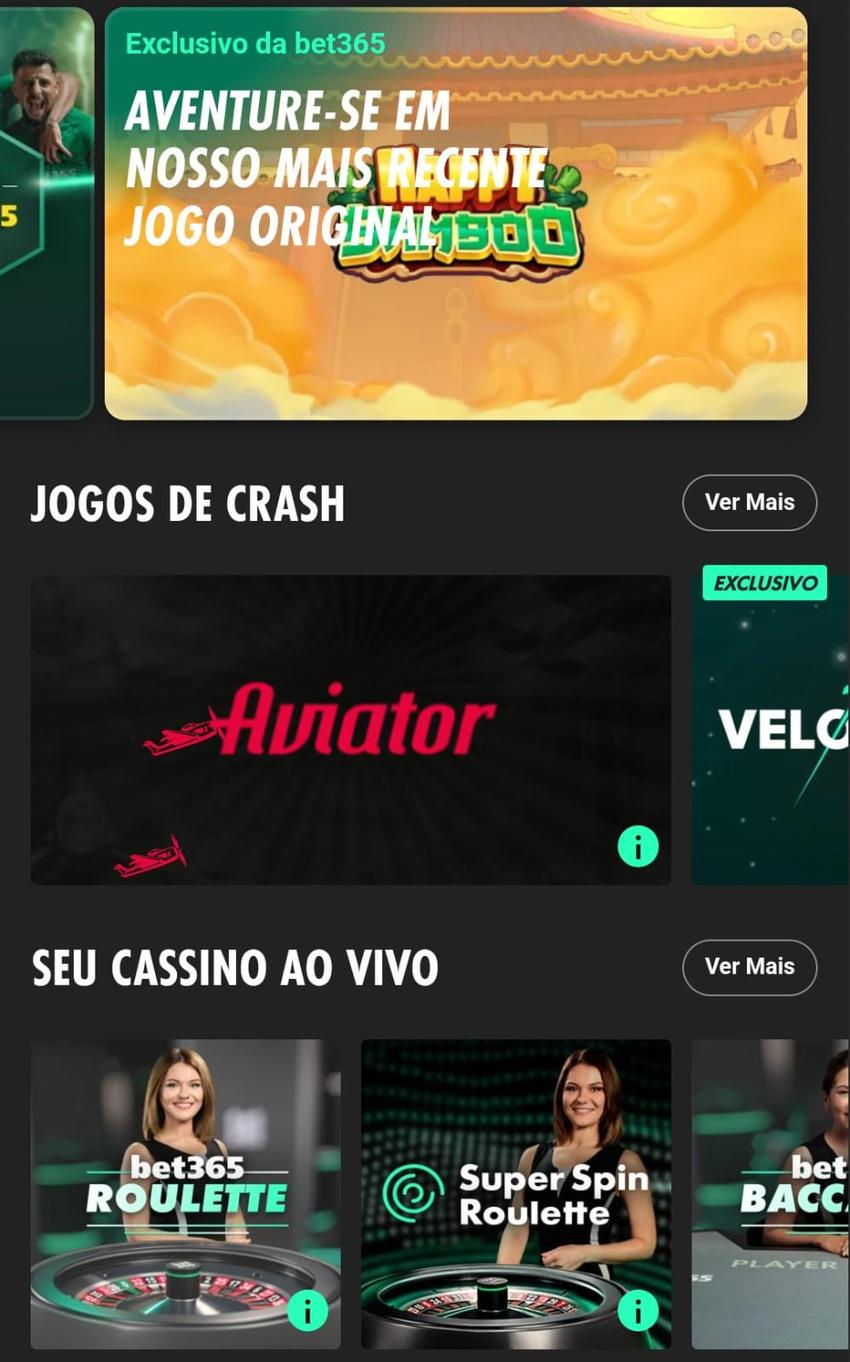Open the Aviator crash game
This screenshot has width=850, height=1362.
tap(350, 730)
